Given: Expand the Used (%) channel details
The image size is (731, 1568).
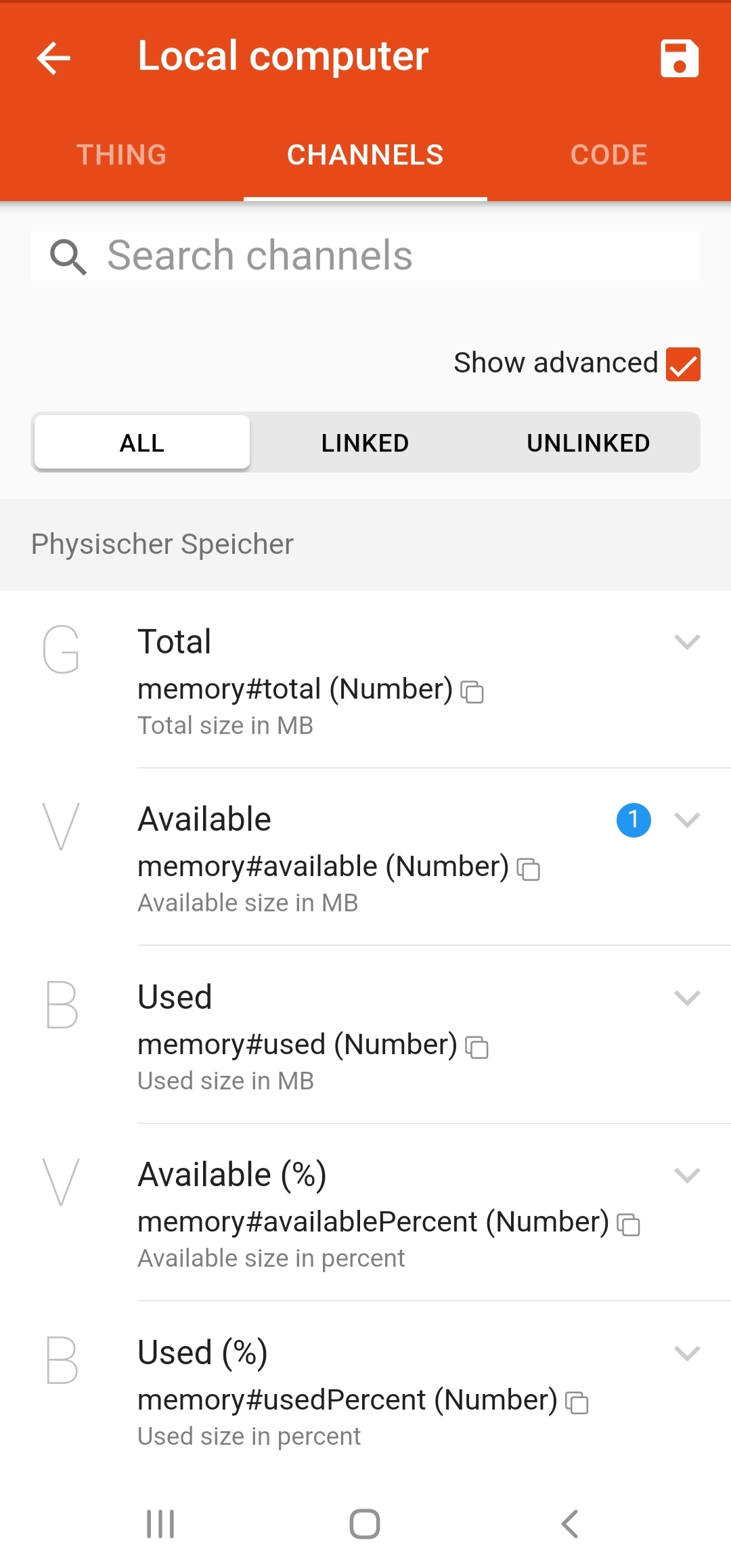Looking at the screenshot, I should point(687,1353).
